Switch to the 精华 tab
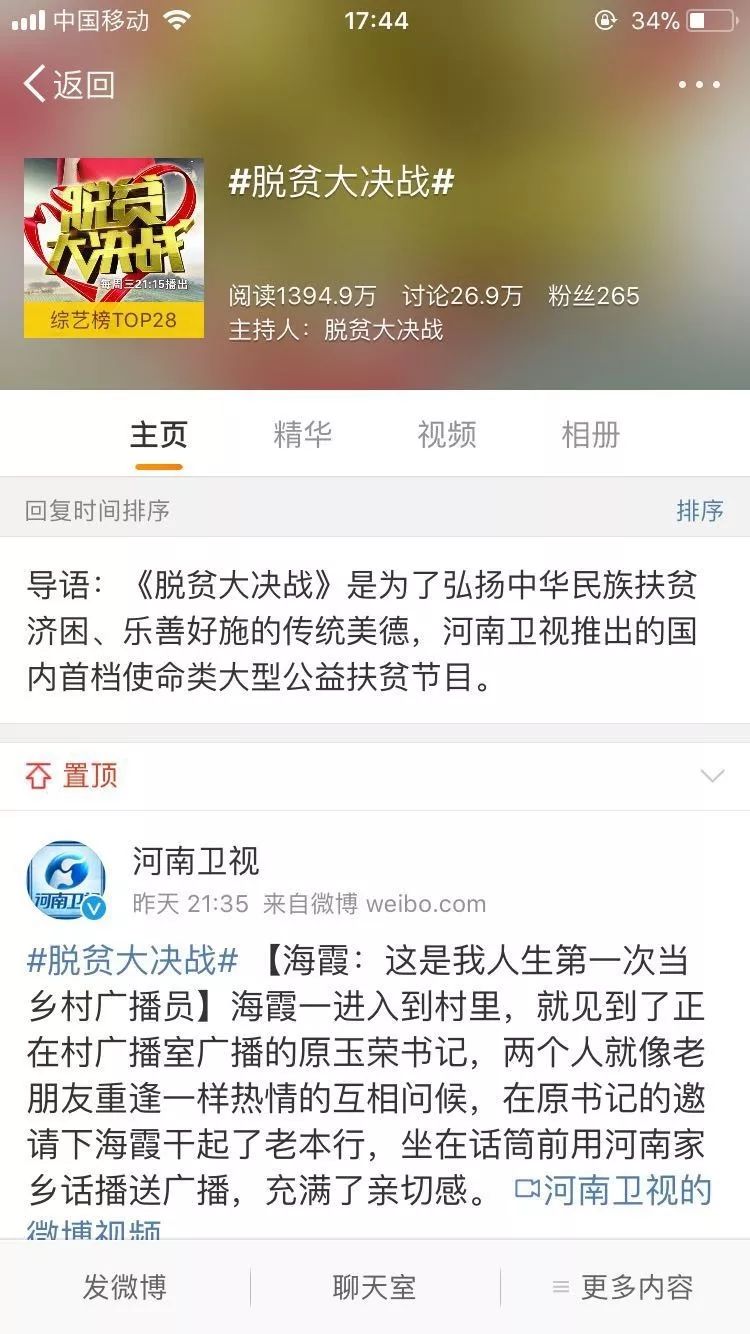The width and height of the screenshot is (750, 1334). tap(302, 435)
